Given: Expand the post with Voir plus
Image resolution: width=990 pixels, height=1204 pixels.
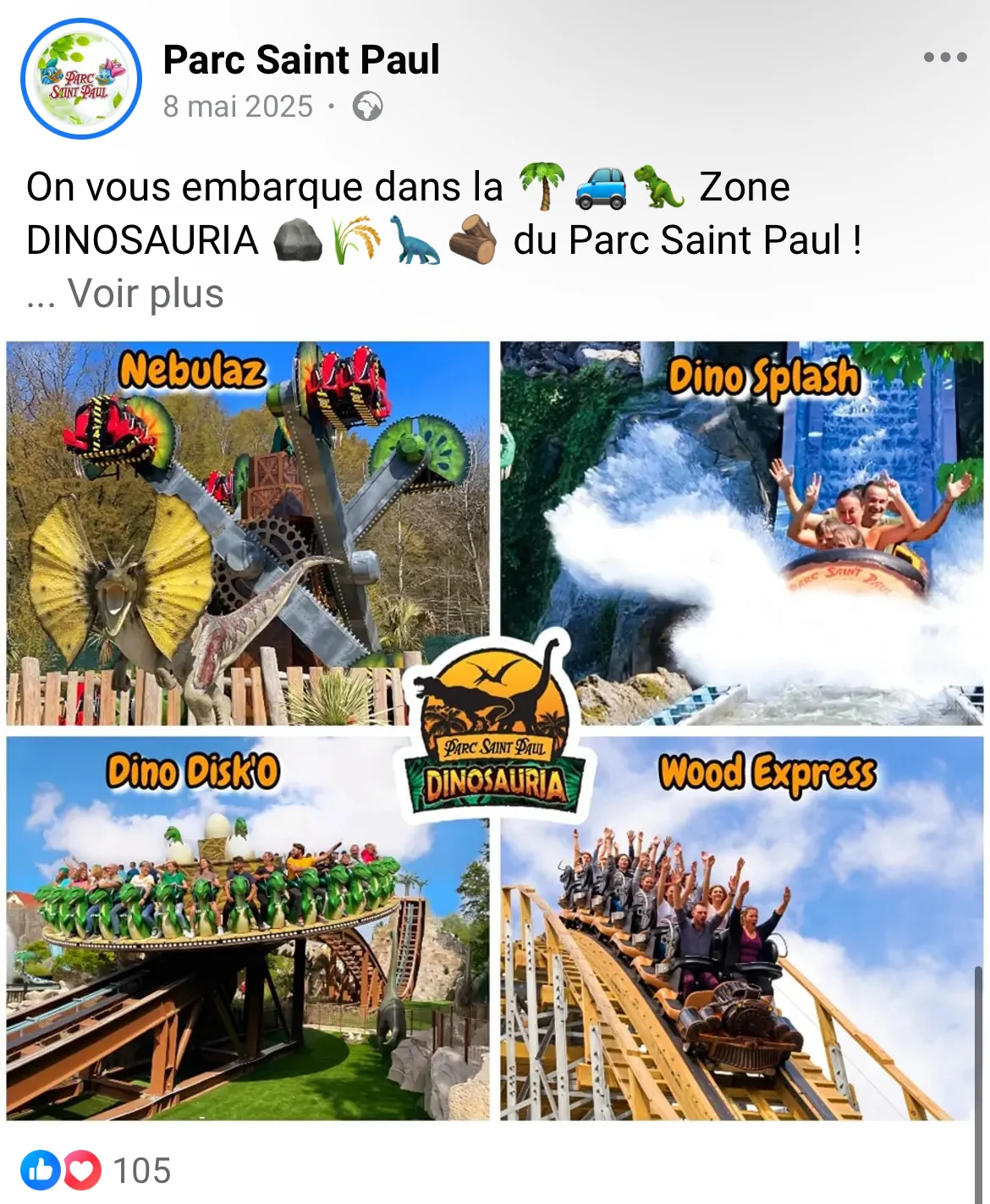Looking at the screenshot, I should 146,294.
